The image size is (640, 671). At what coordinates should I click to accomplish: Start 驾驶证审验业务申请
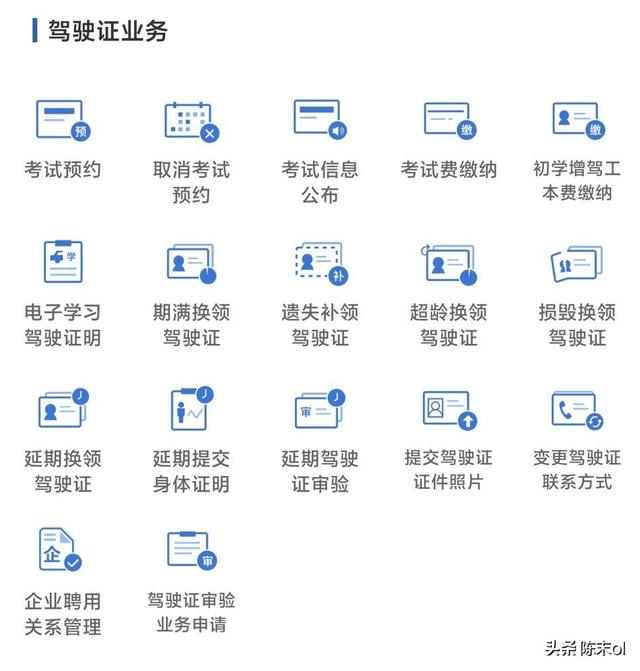(x=191, y=552)
